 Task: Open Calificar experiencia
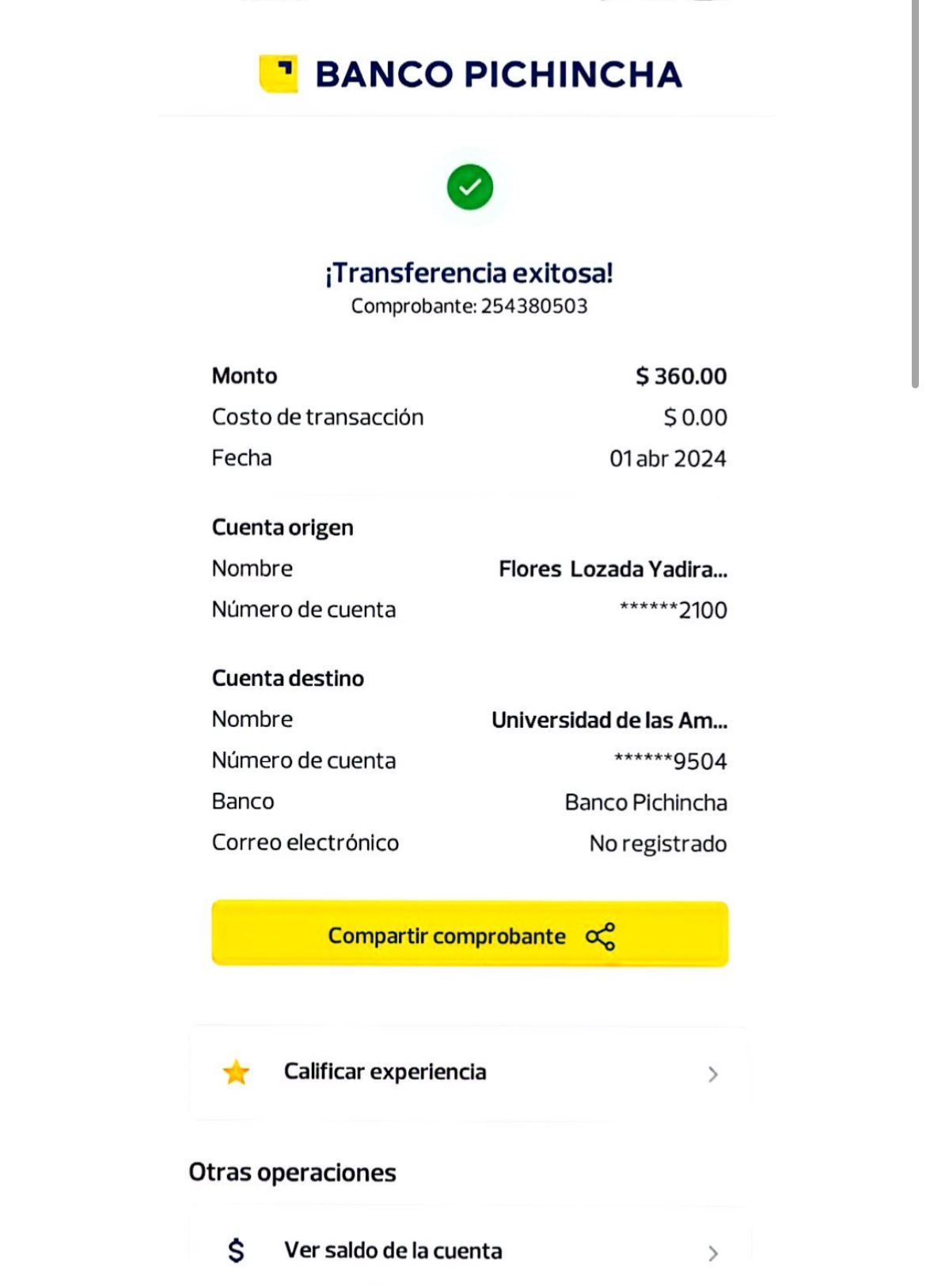pos(469,1073)
